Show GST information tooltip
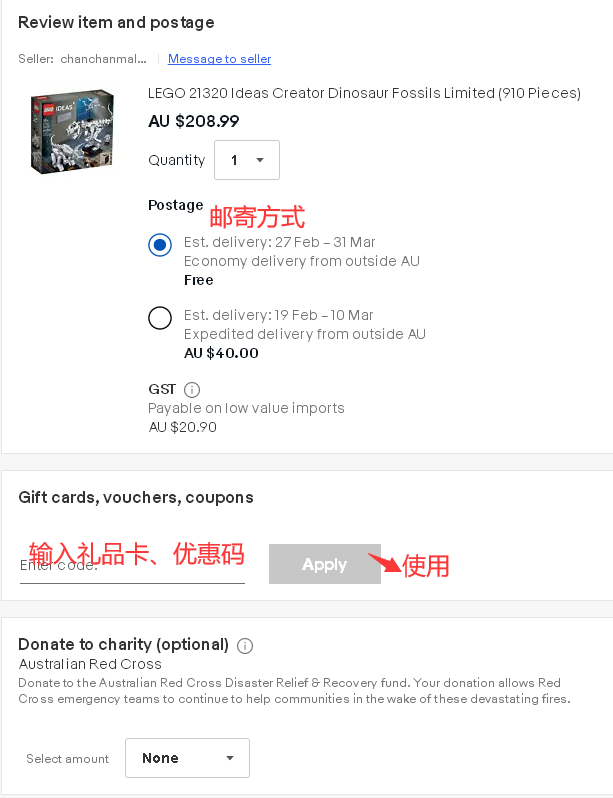The width and height of the screenshot is (613, 798). [x=192, y=390]
